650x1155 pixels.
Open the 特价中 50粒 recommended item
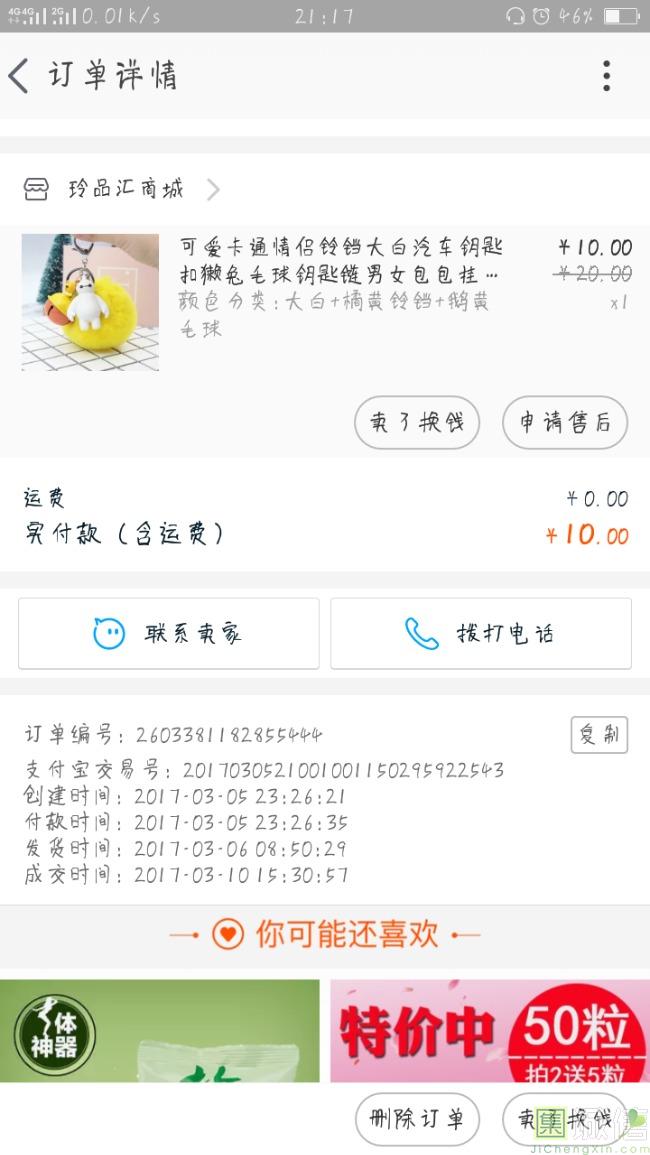(x=490, y=1030)
